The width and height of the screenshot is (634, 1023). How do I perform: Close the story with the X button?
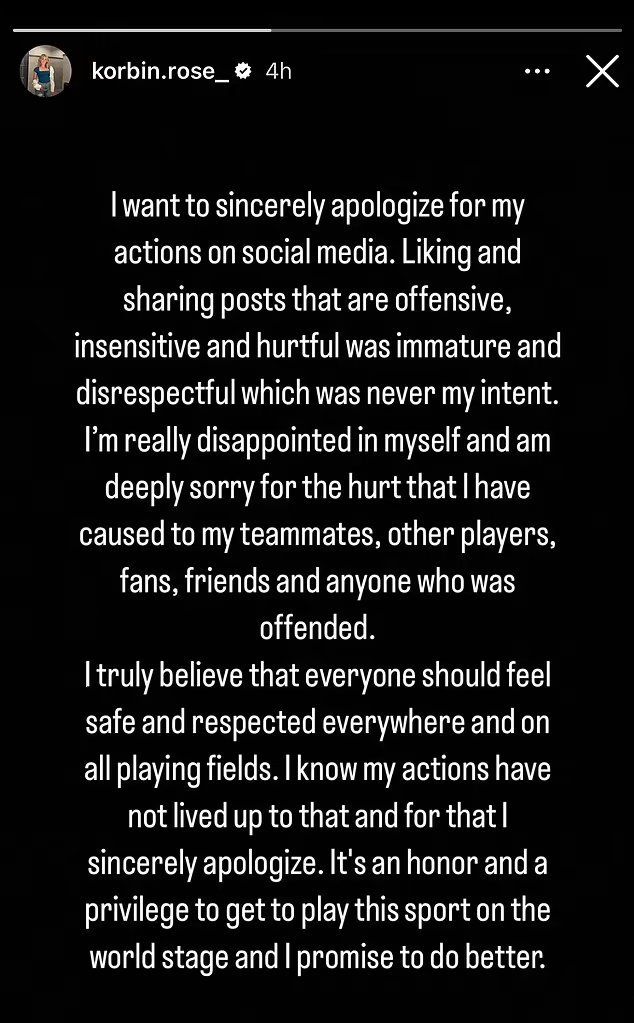tap(602, 71)
